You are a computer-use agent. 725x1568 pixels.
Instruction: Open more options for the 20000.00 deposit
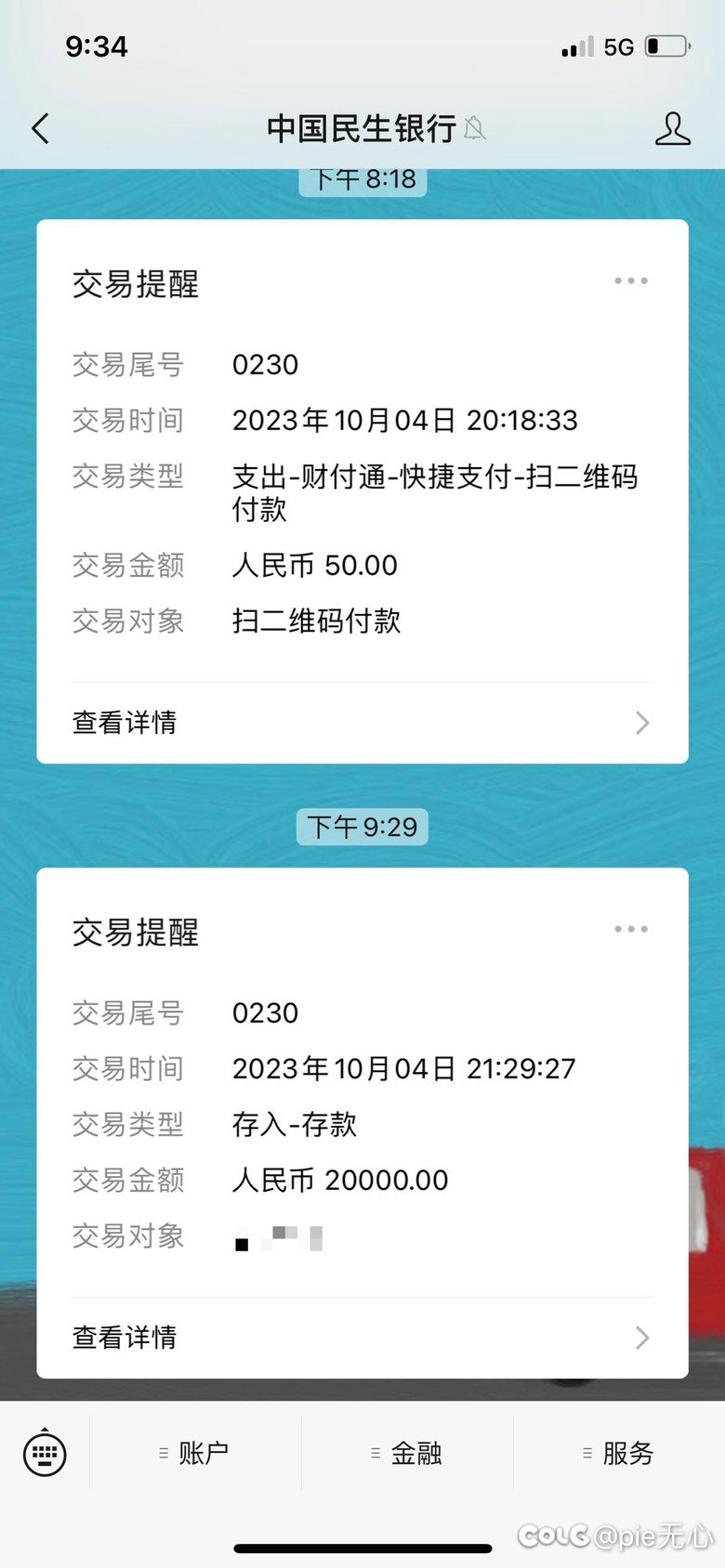point(631,929)
